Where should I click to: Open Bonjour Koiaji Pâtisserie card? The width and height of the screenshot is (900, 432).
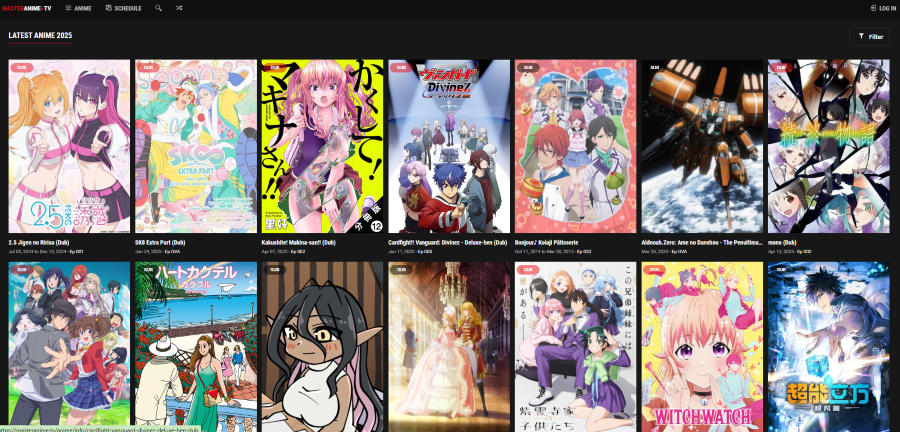tap(575, 146)
